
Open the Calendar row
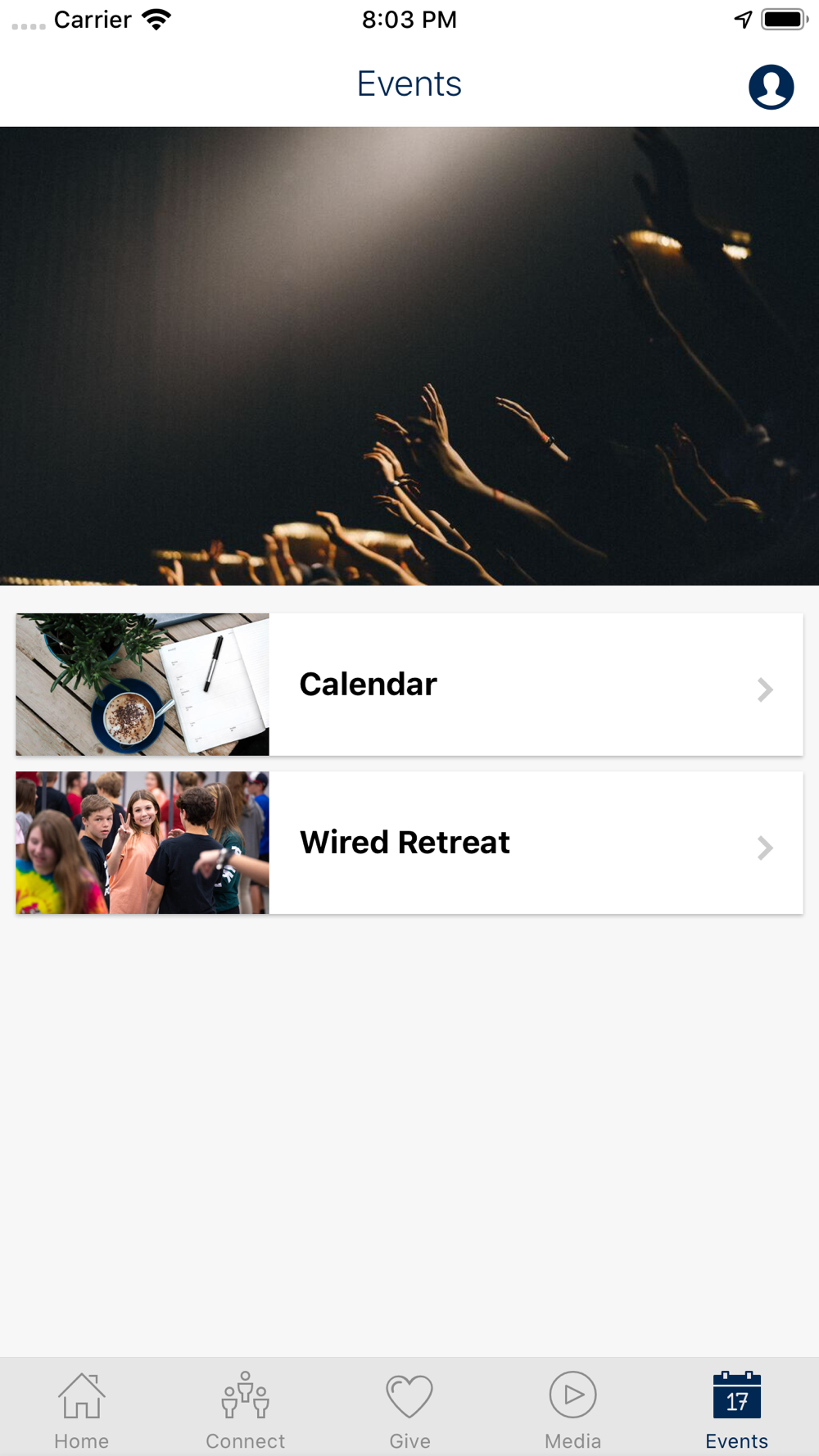click(409, 685)
